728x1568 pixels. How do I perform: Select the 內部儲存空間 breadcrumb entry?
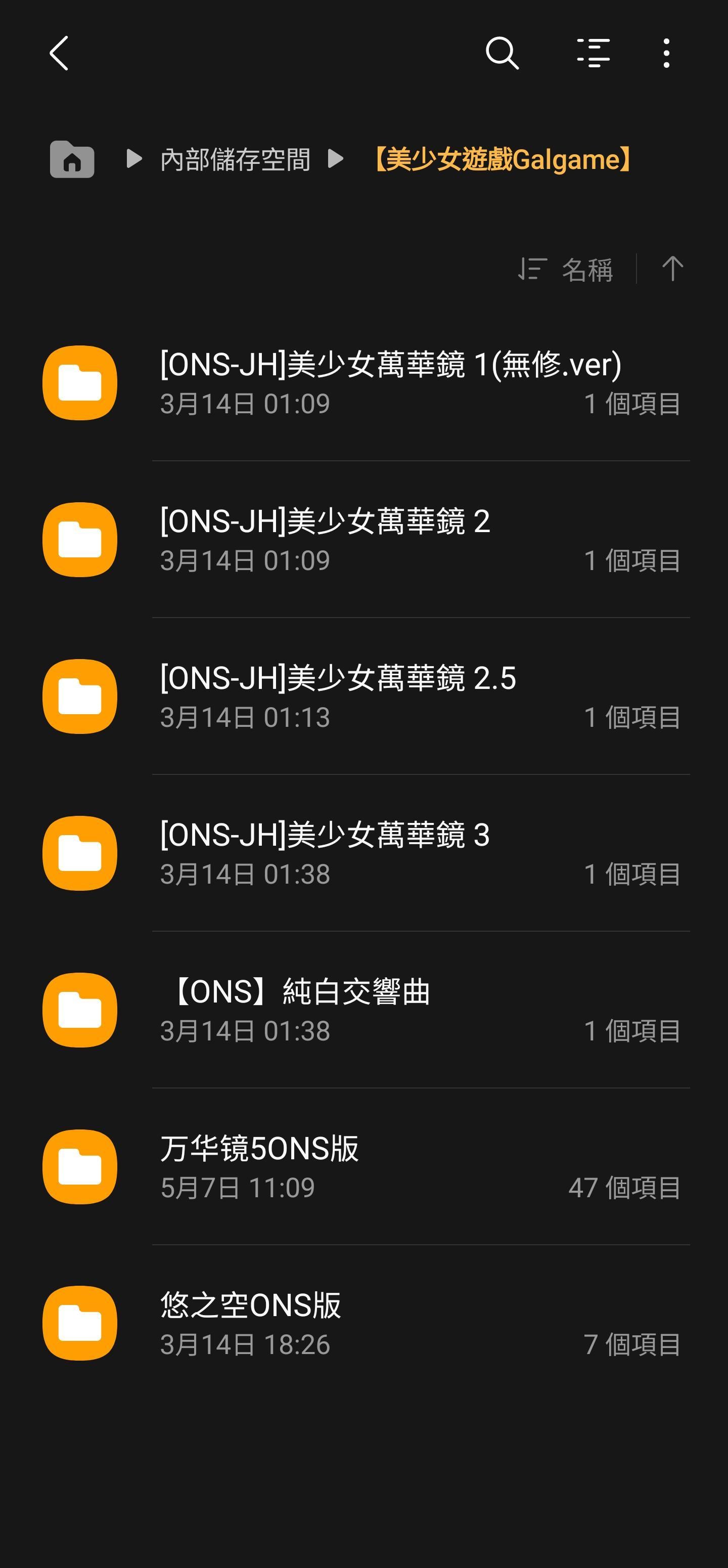pos(236,159)
